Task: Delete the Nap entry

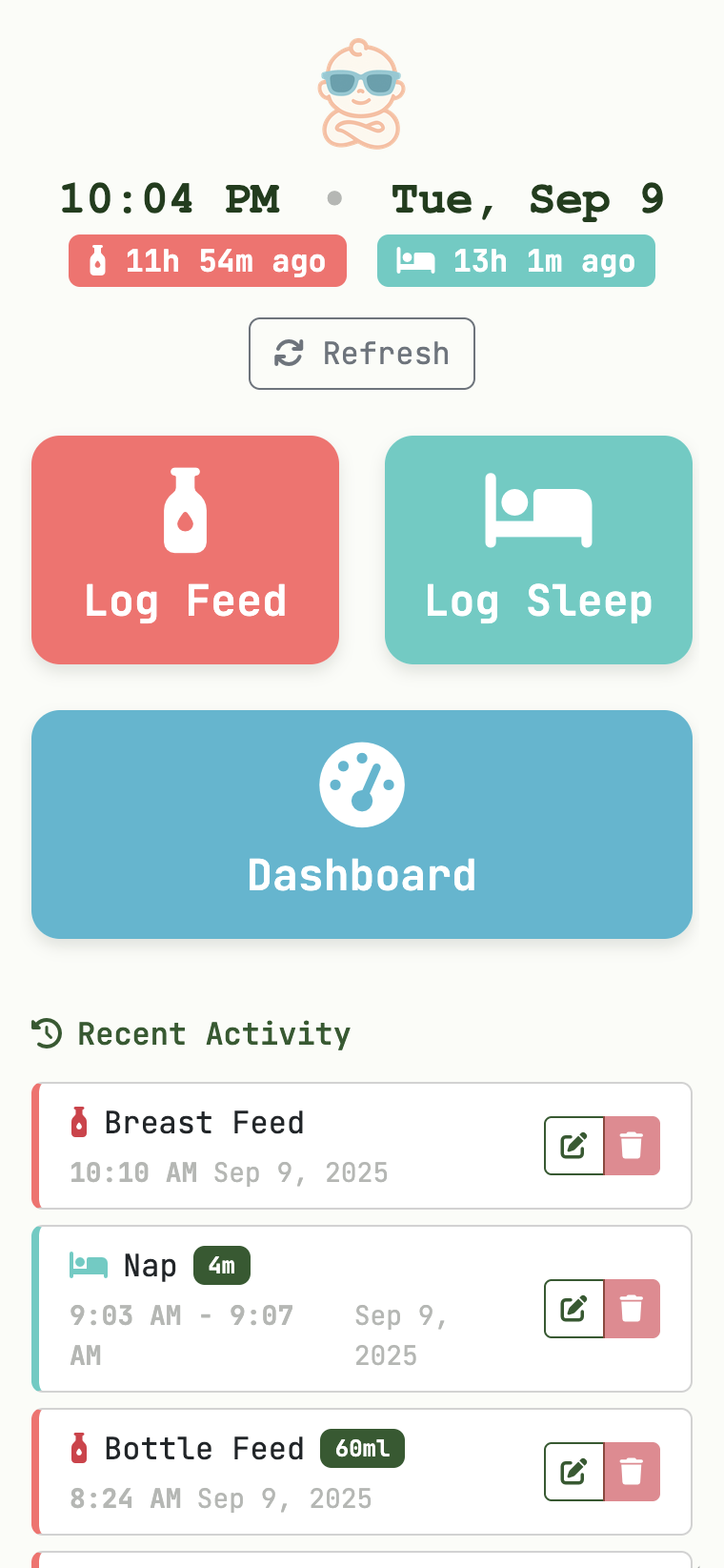Action: point(632,1309)
